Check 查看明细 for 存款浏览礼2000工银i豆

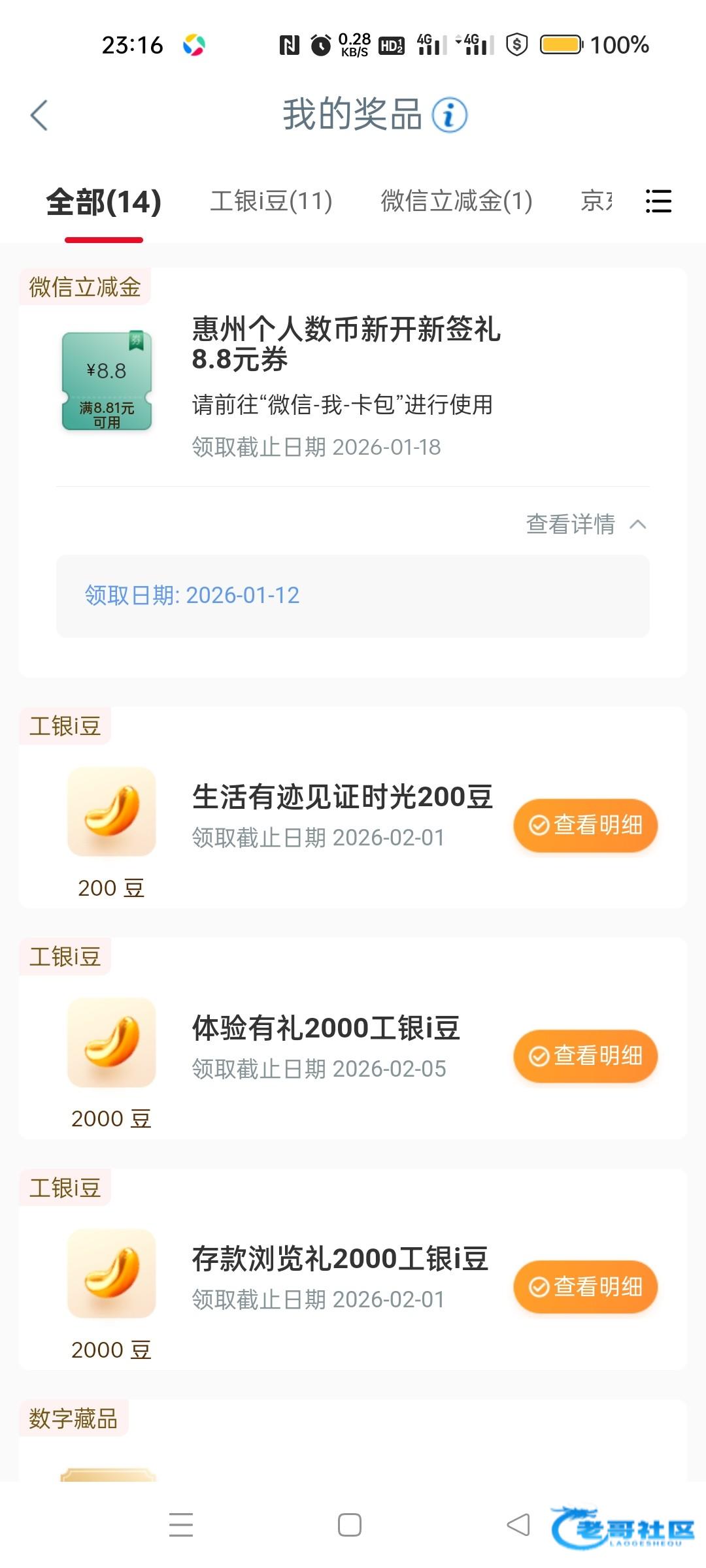point(585,1286)
